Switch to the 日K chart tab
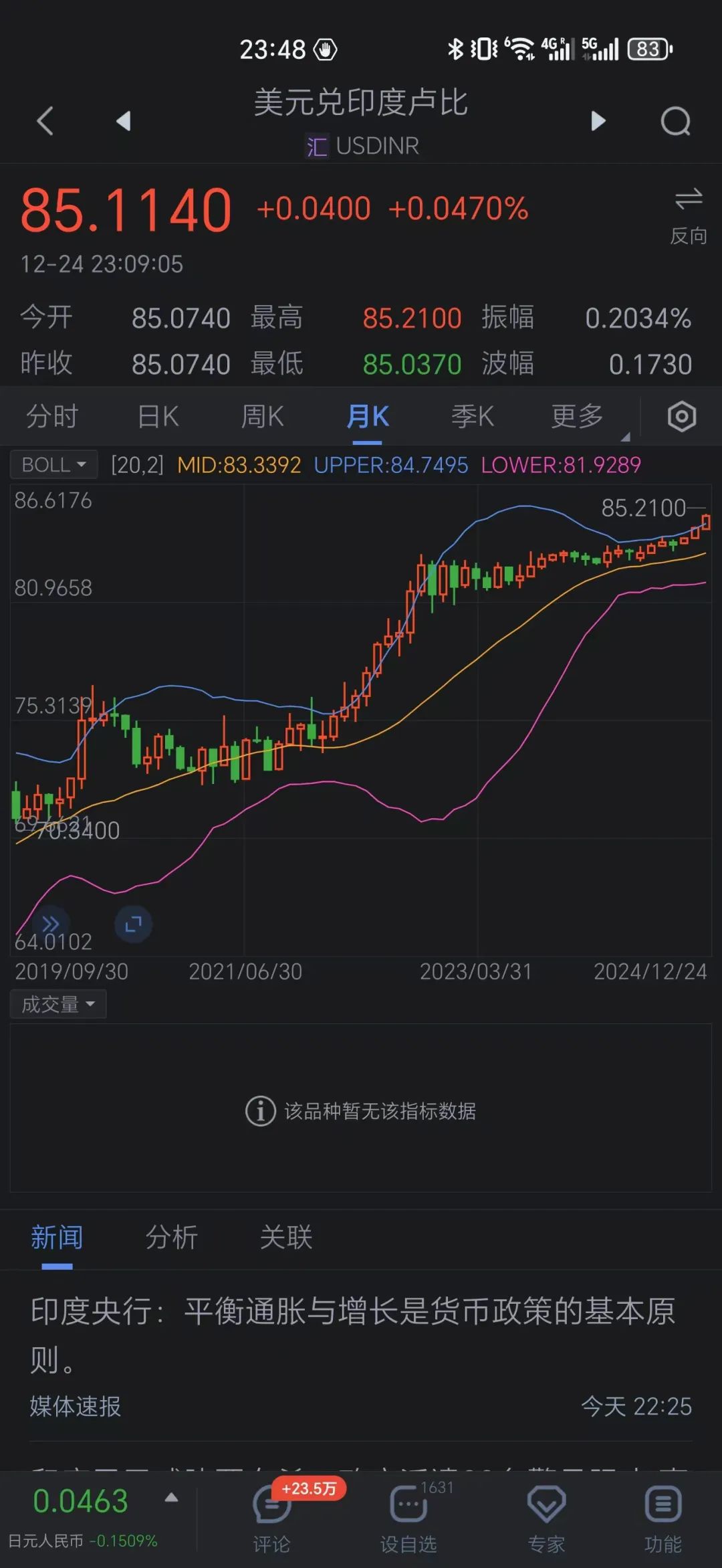The height and width of the screenshot is (1568, 722). tap(158, 417)
